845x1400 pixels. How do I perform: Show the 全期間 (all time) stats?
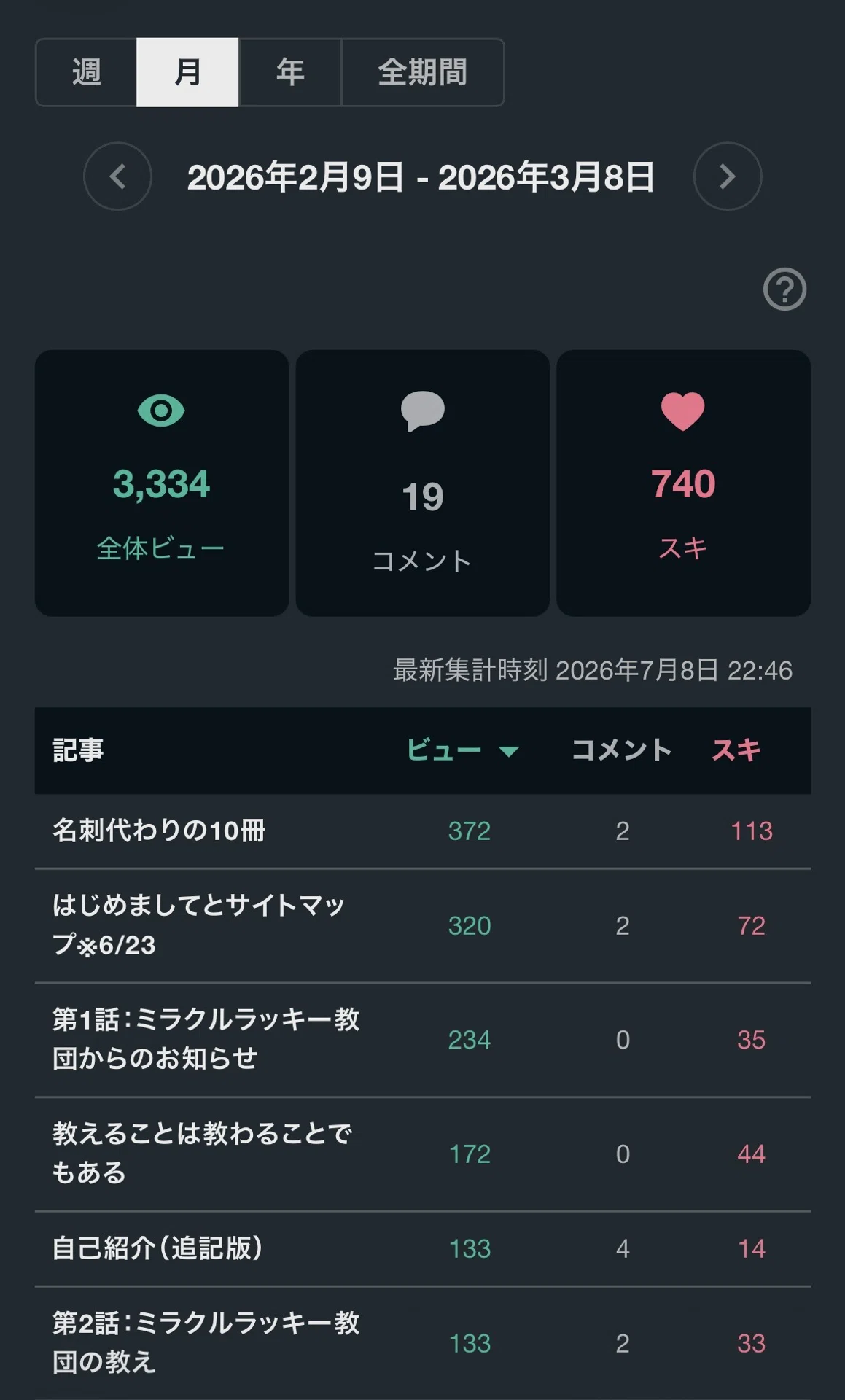[x=422, y=72]
